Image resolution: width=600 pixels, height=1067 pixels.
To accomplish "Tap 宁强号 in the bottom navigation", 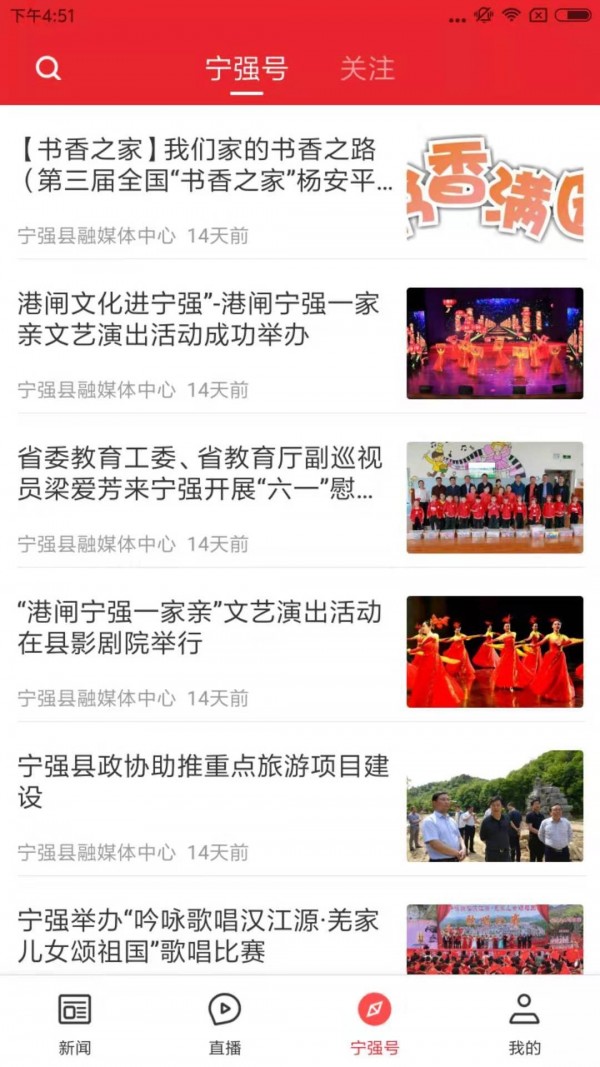I will 374,1023.
